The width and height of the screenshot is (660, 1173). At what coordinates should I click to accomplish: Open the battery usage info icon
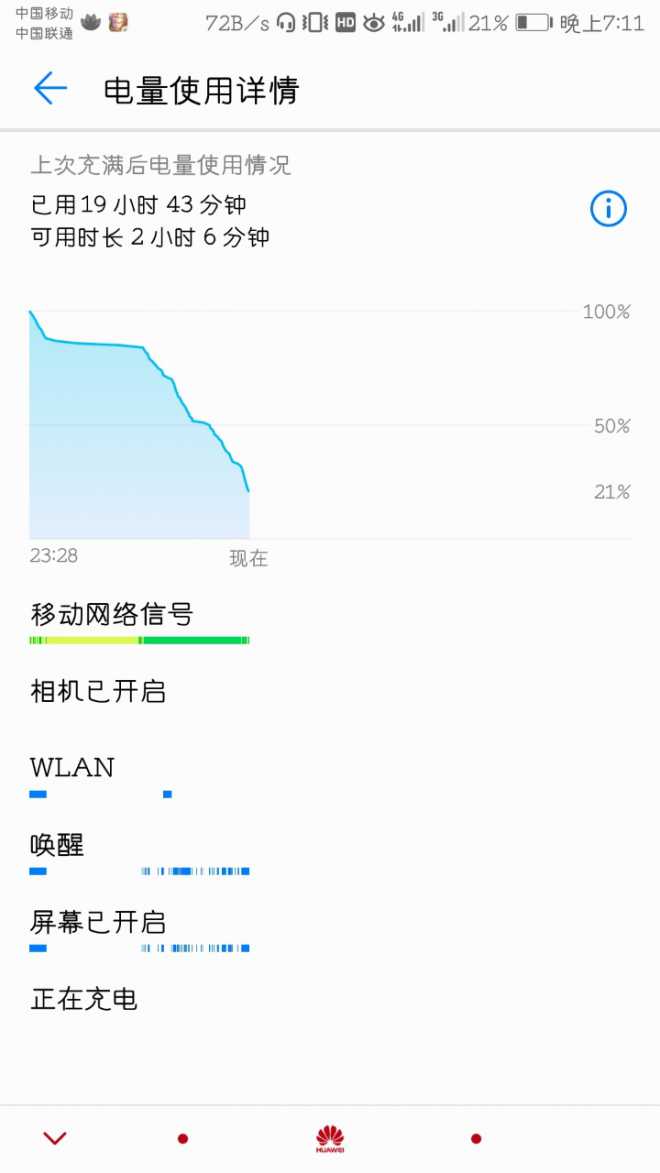point(608,209)
